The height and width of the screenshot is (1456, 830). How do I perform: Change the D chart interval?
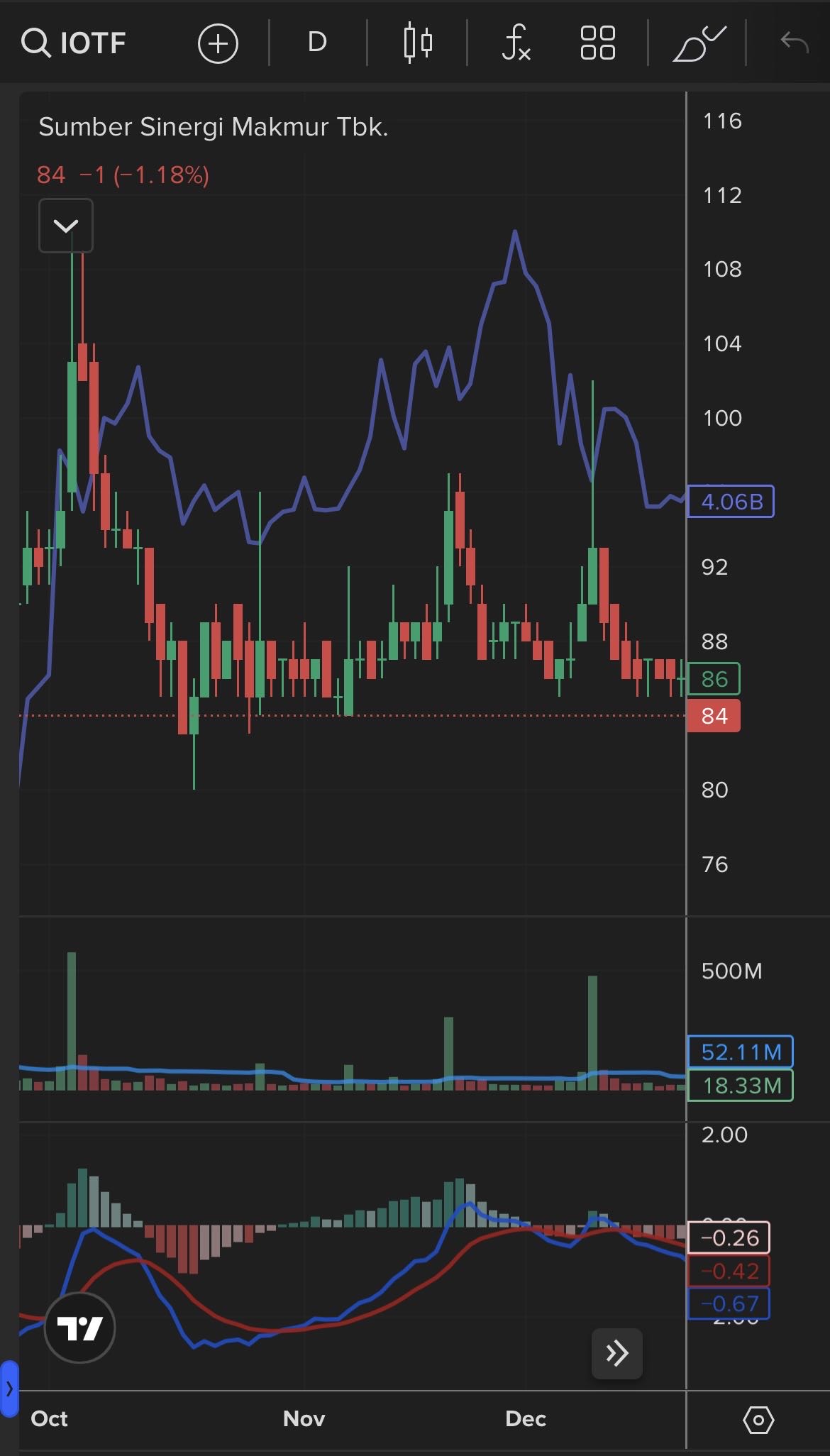317,43
